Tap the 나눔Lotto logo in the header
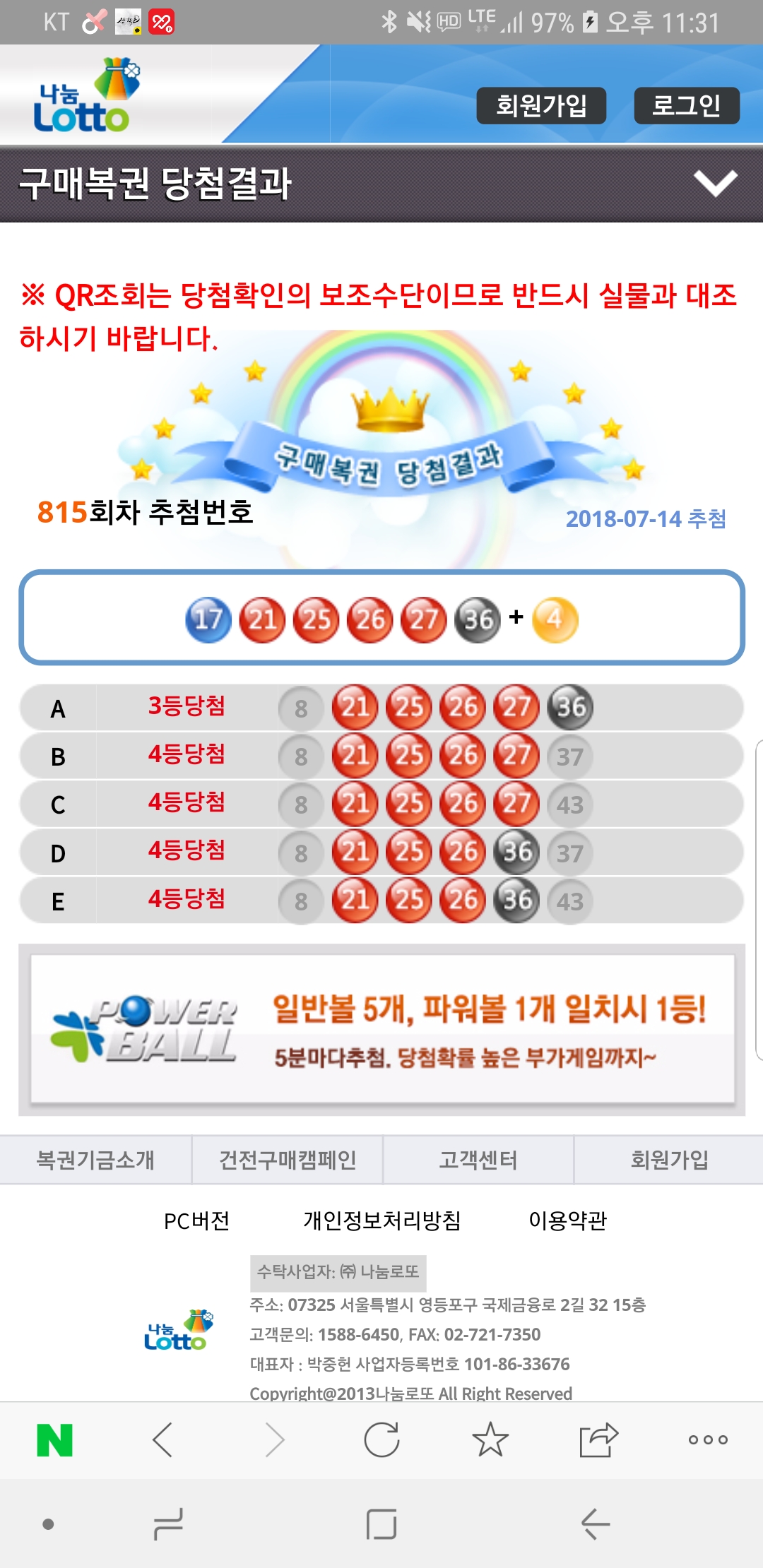Image resolution: width=763 pixels, height=1568 pixels. click(85, 96)
